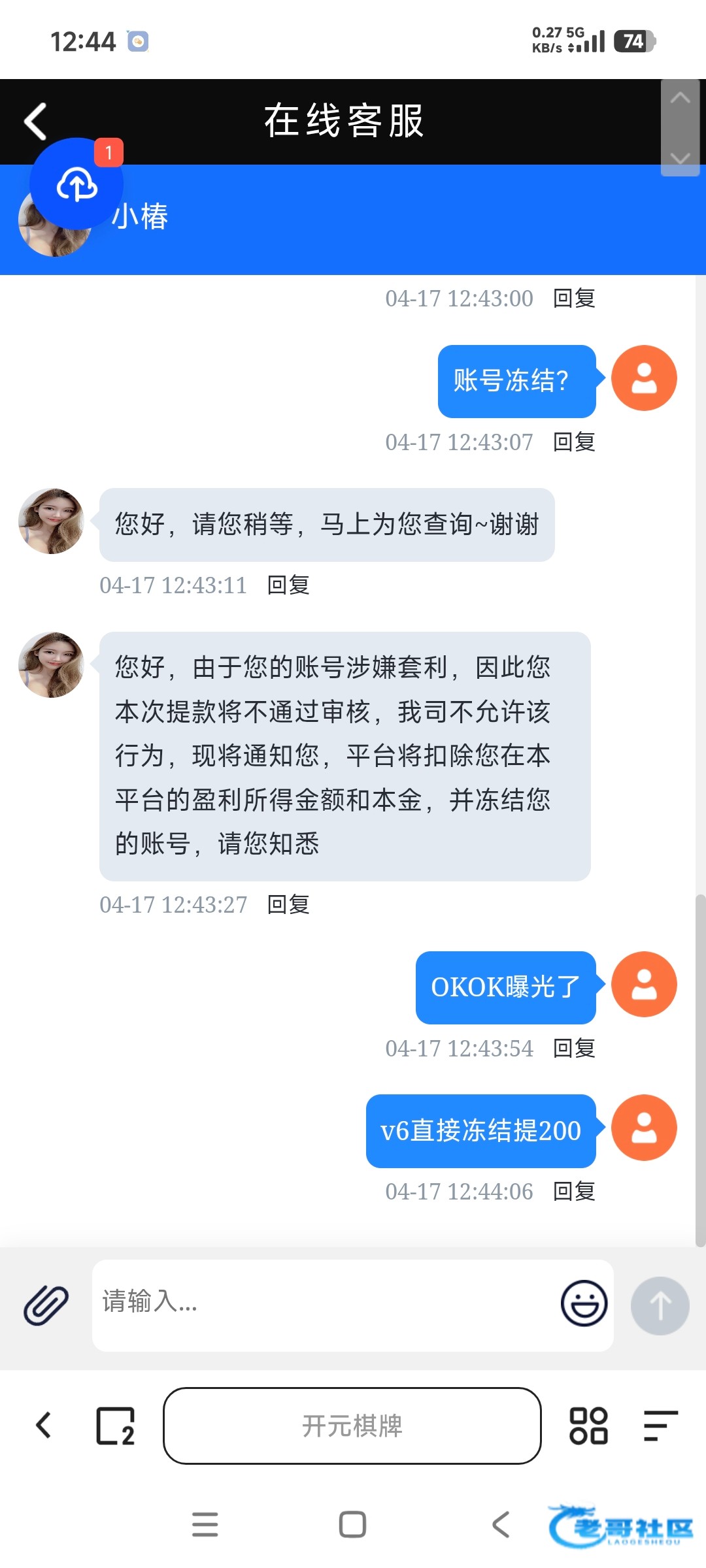Tap the down arrow at top right

(680, 158)
